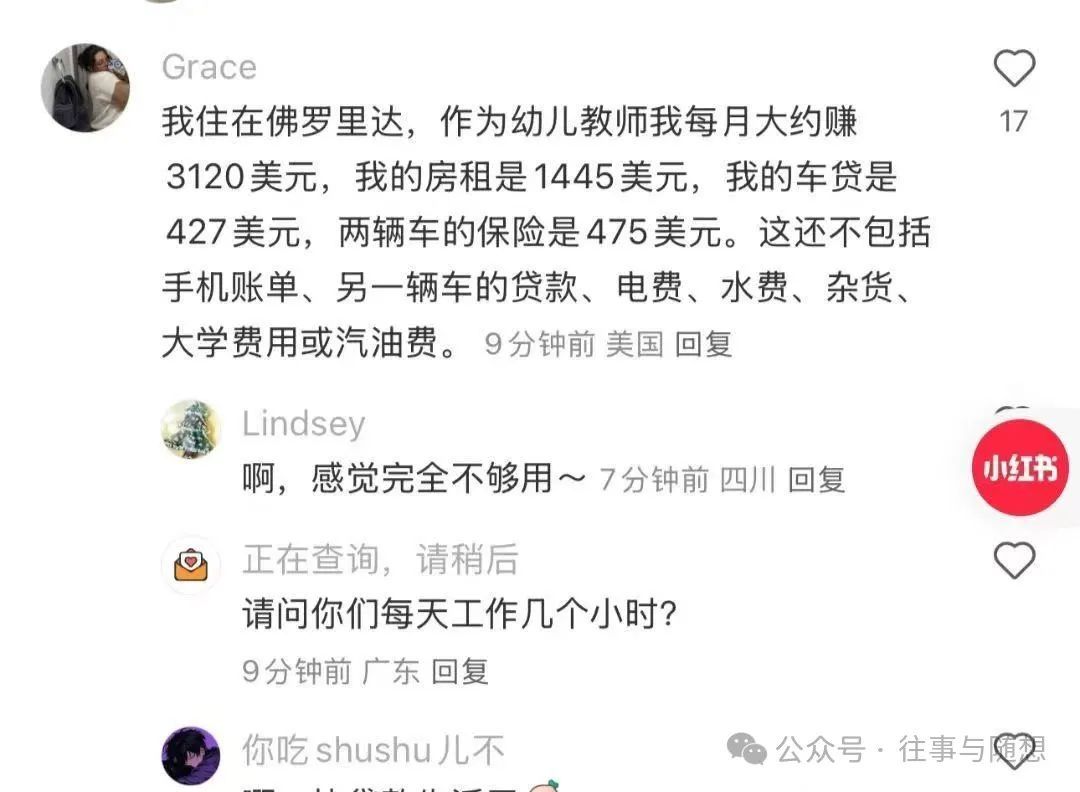
Task: Open 你吃shushu儿不 profile avatar
Action: [x=191, y=755]
